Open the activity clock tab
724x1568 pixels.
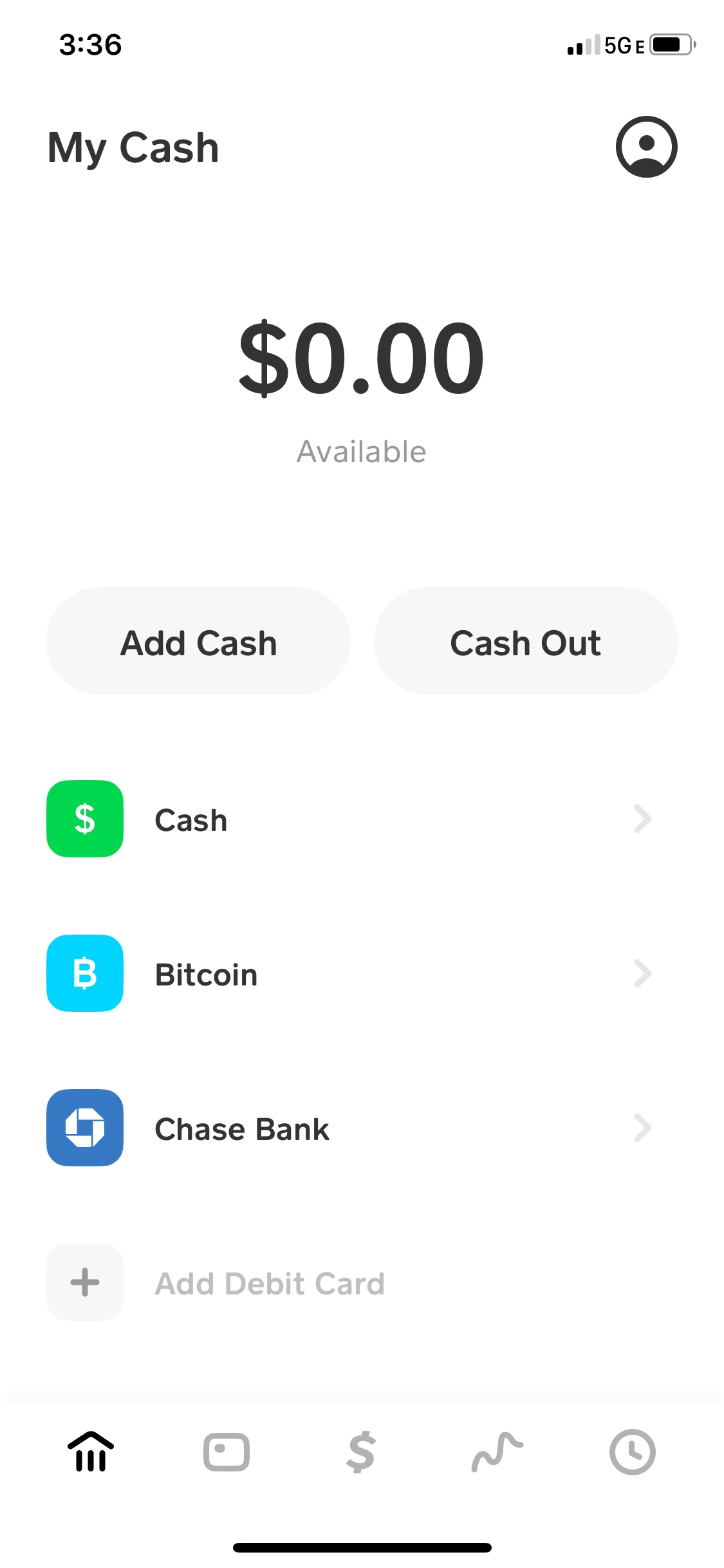[632, 1452]
